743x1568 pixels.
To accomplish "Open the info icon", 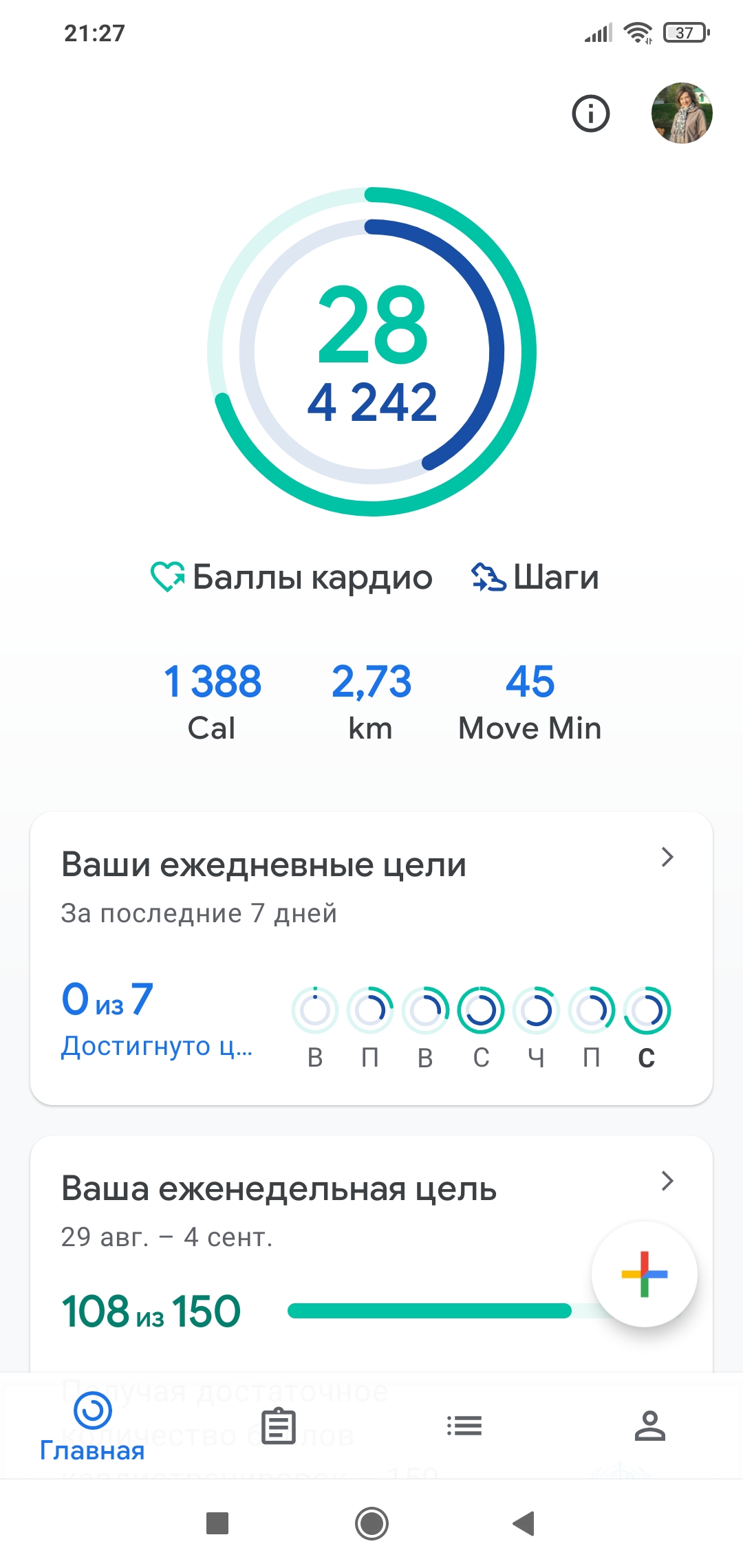I will click(591, 113).
